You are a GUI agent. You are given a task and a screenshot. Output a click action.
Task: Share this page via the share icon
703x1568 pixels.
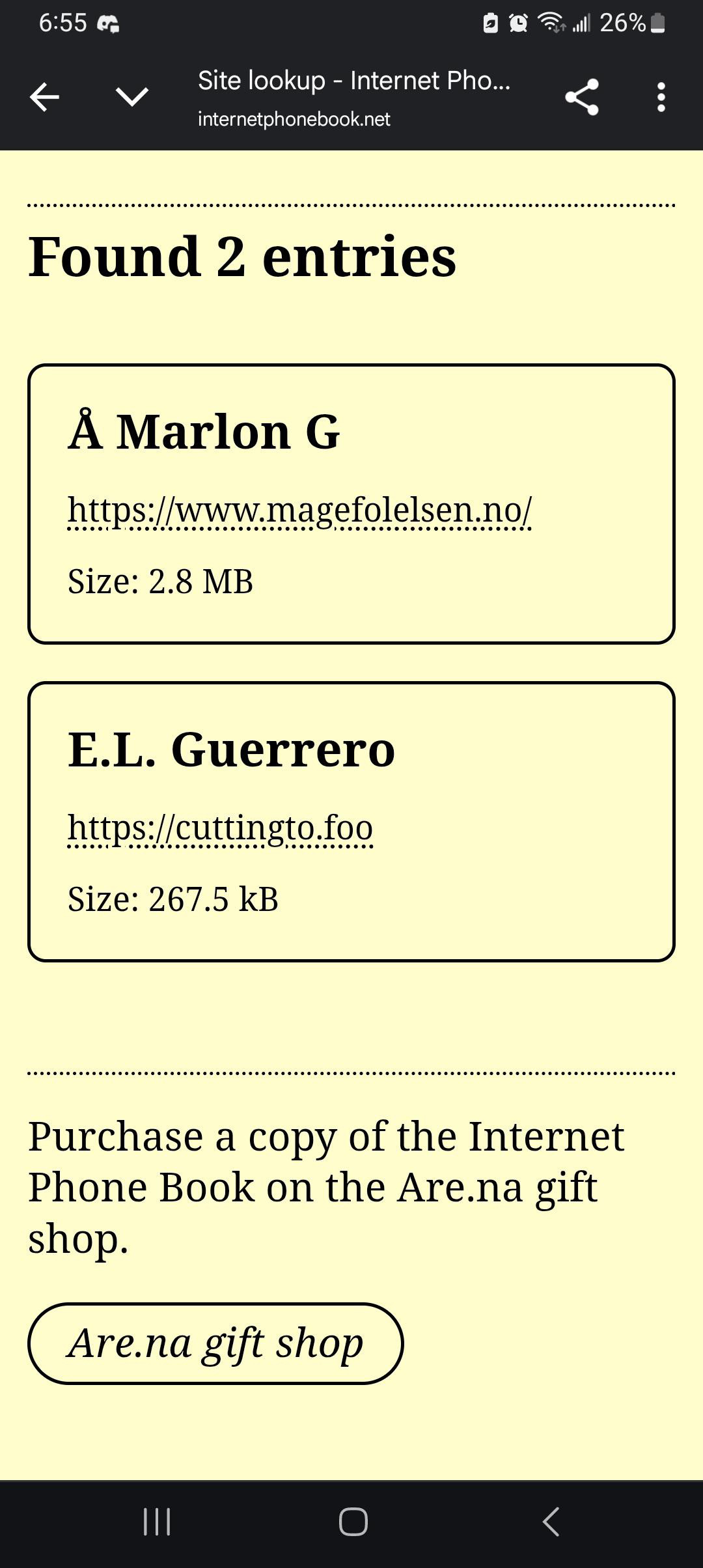pos(582,98)
